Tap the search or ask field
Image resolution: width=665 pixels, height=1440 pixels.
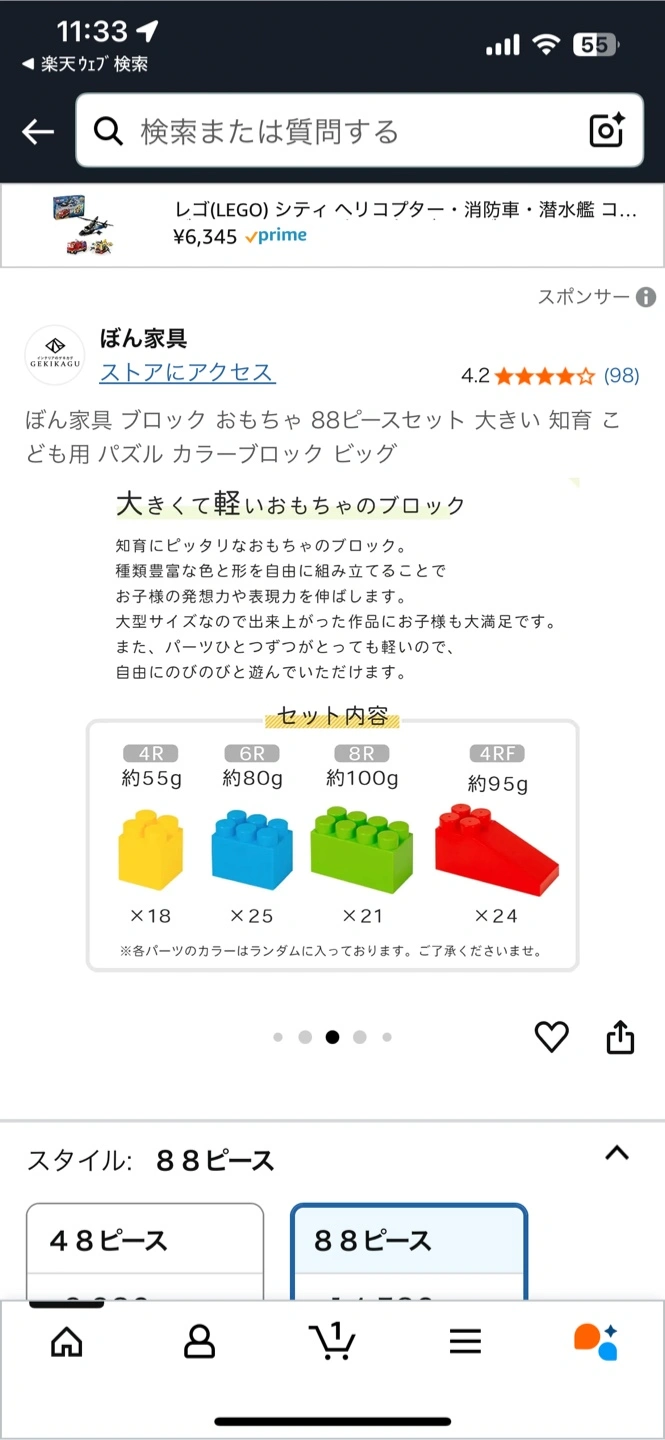point(340,131)
